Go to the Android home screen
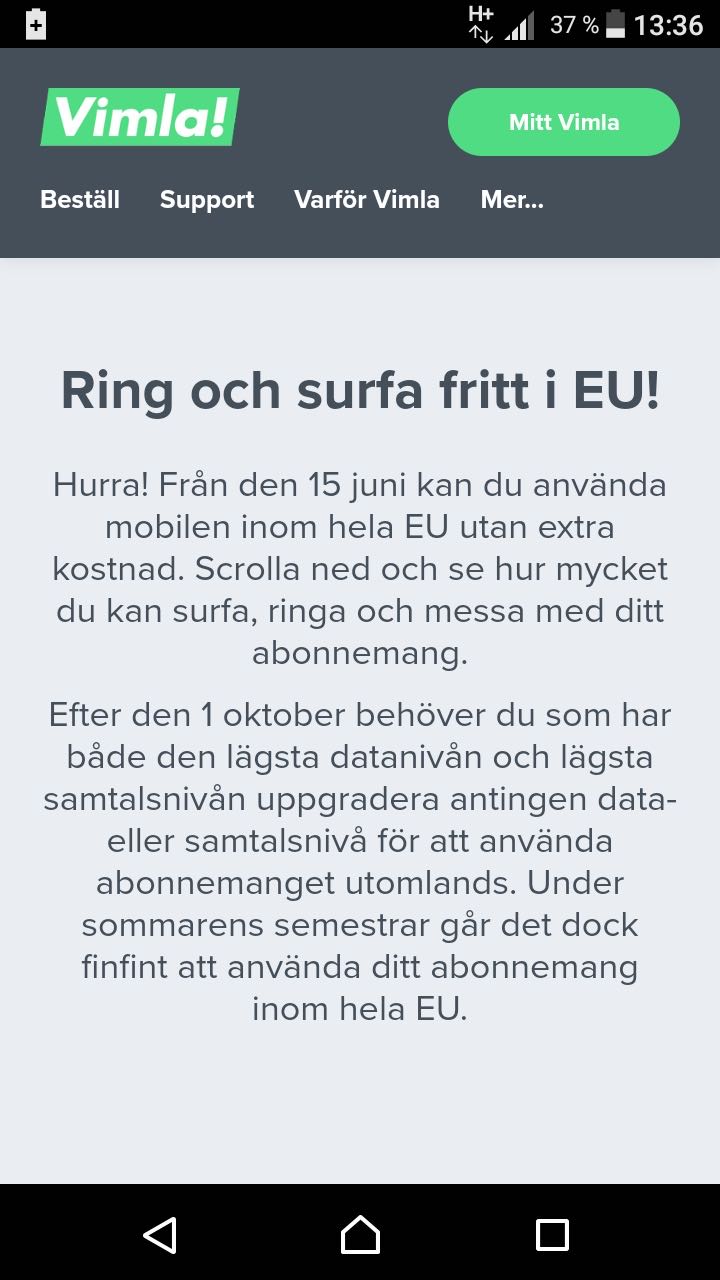The width and height of the screenshot is (720, 1280). (x=360, y=1234)
